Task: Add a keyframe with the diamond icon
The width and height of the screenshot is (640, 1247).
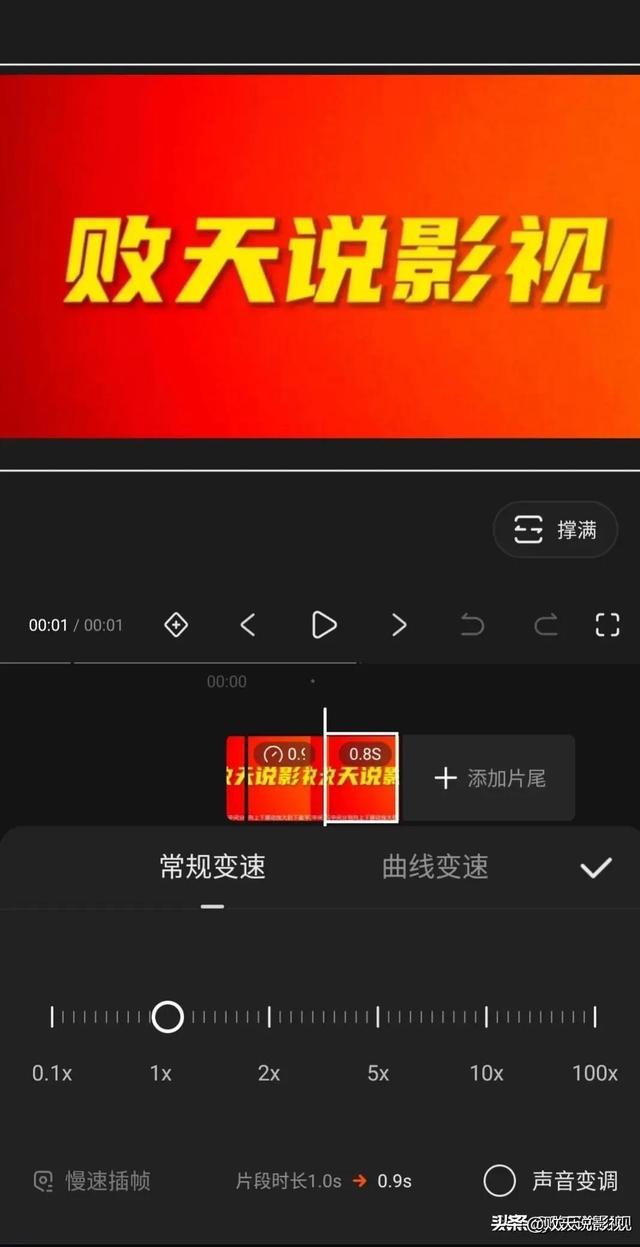Action: click(176, 626)
